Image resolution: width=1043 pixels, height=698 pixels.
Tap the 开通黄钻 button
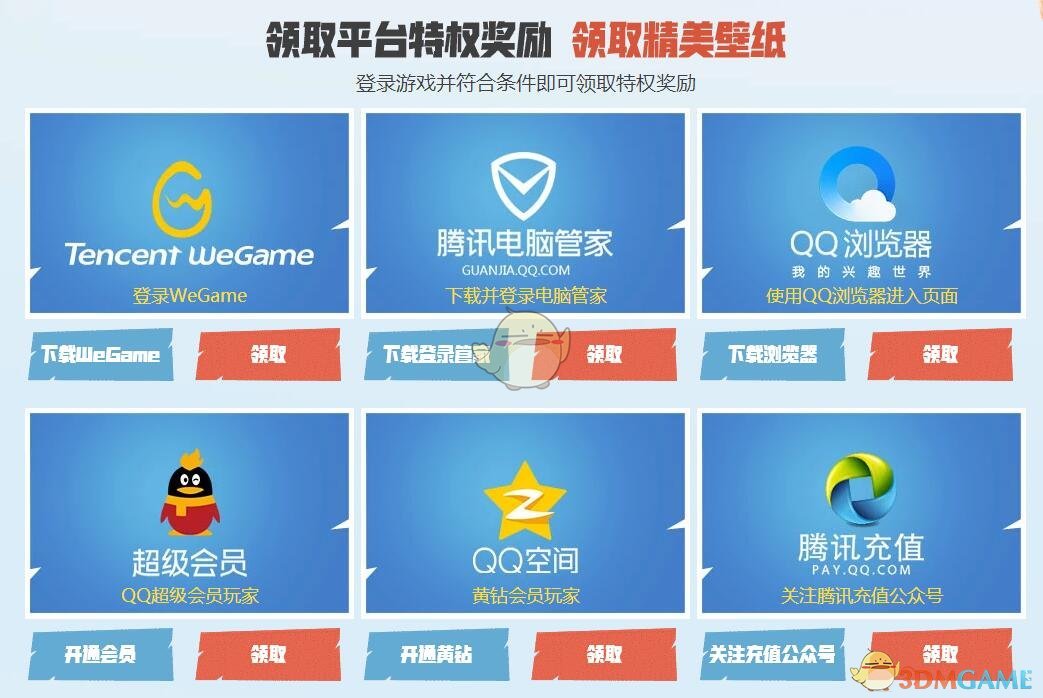coord(436,655)
